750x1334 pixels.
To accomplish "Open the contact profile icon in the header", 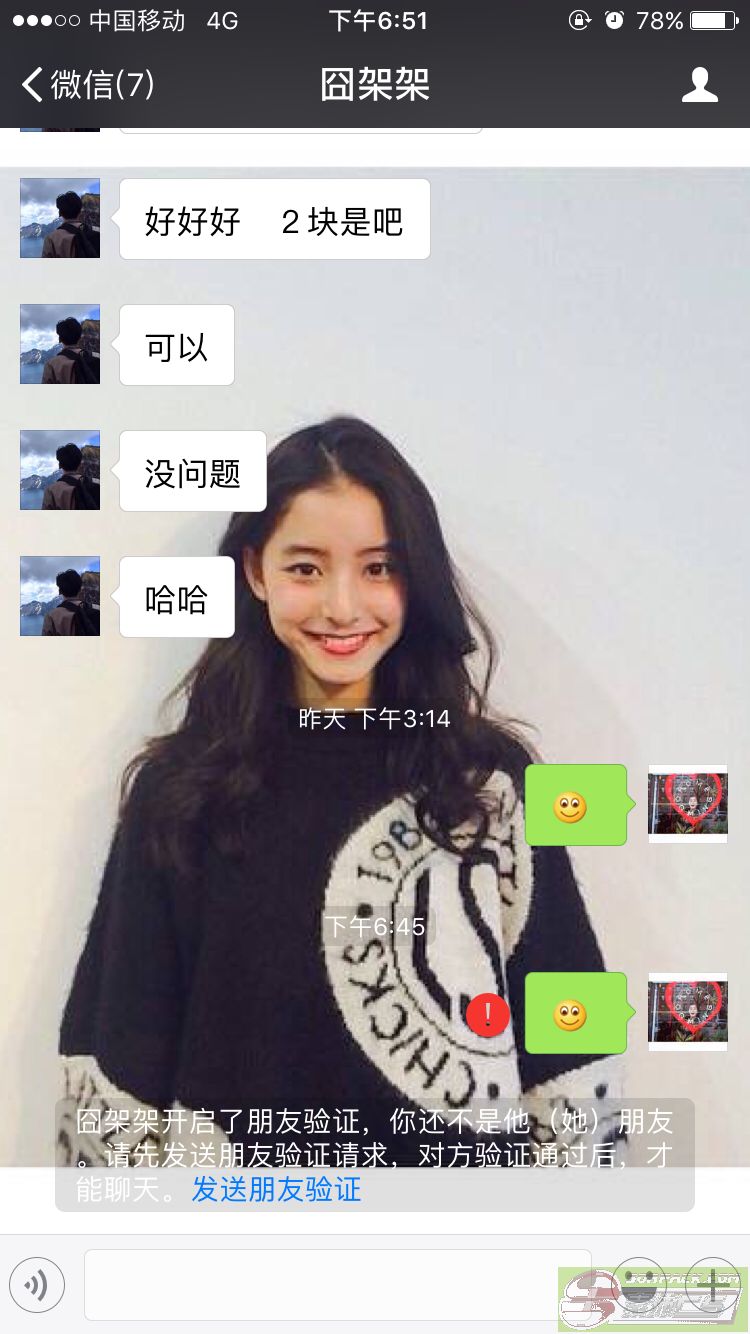I will pos(699,85).
